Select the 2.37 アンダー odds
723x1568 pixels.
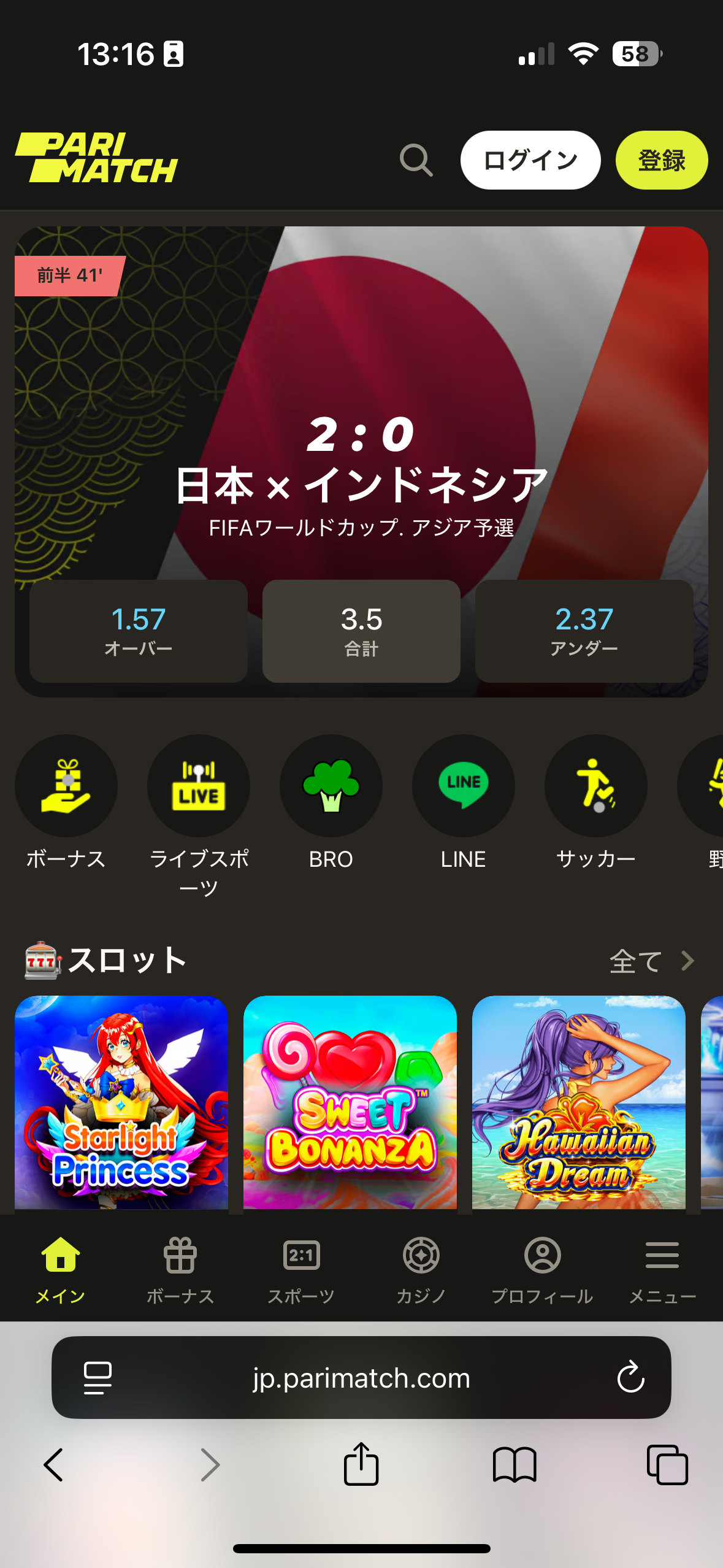click(x=583, y=631)
